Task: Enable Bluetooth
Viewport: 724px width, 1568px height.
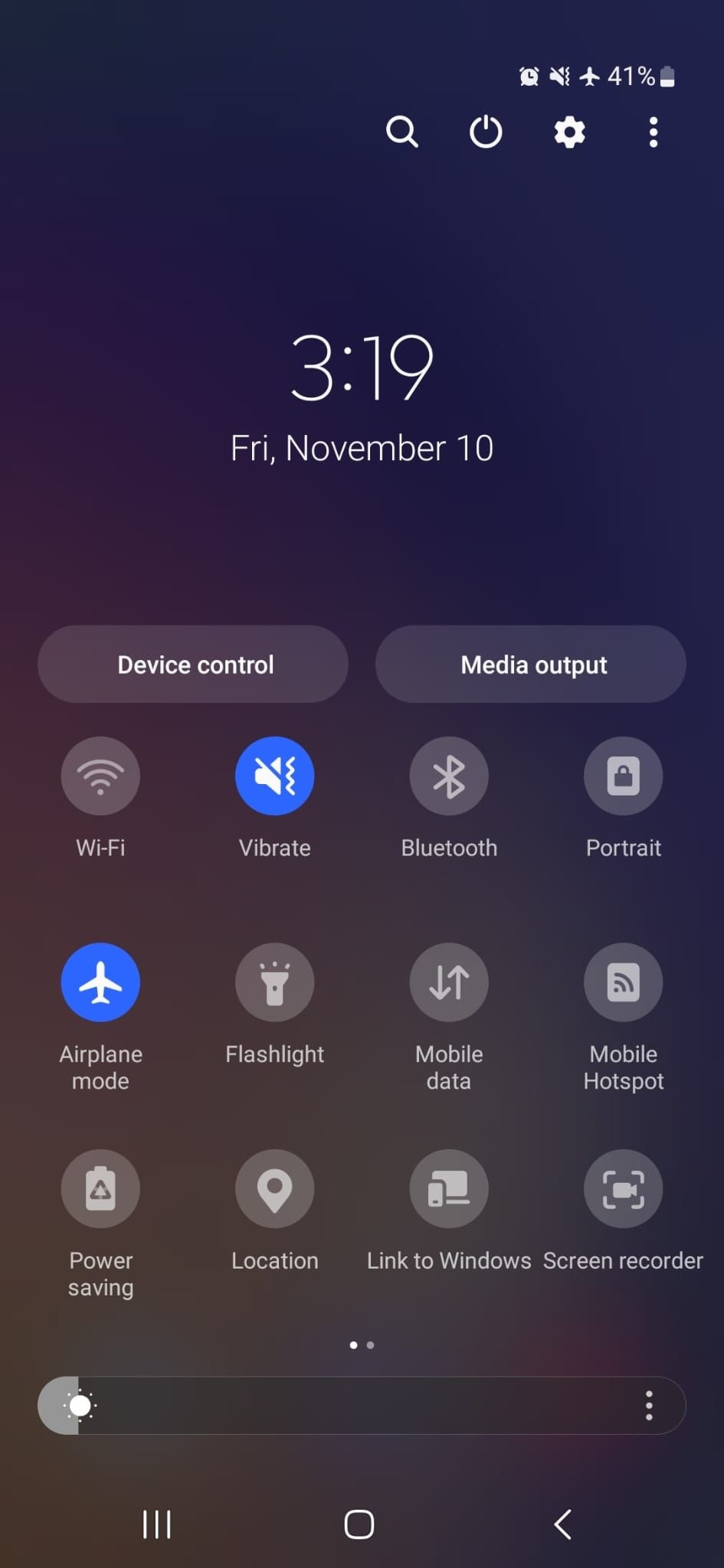Action: (x=449, y=776)
